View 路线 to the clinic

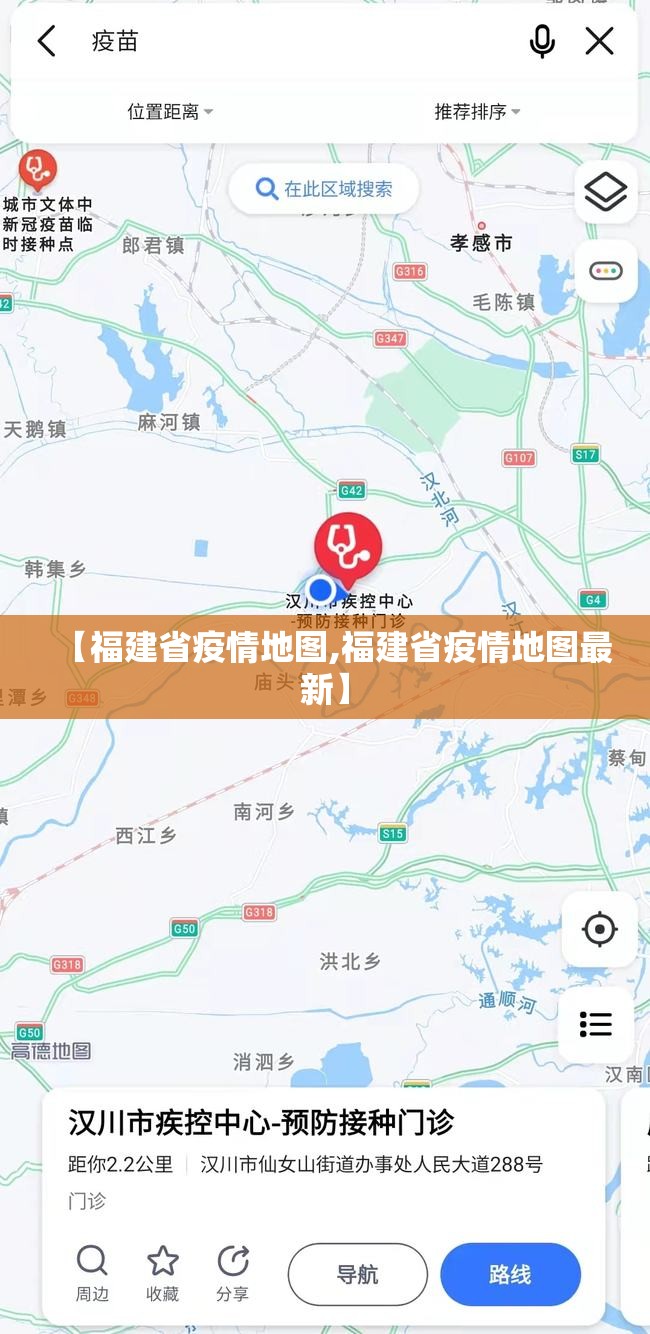coord(510,1274)
